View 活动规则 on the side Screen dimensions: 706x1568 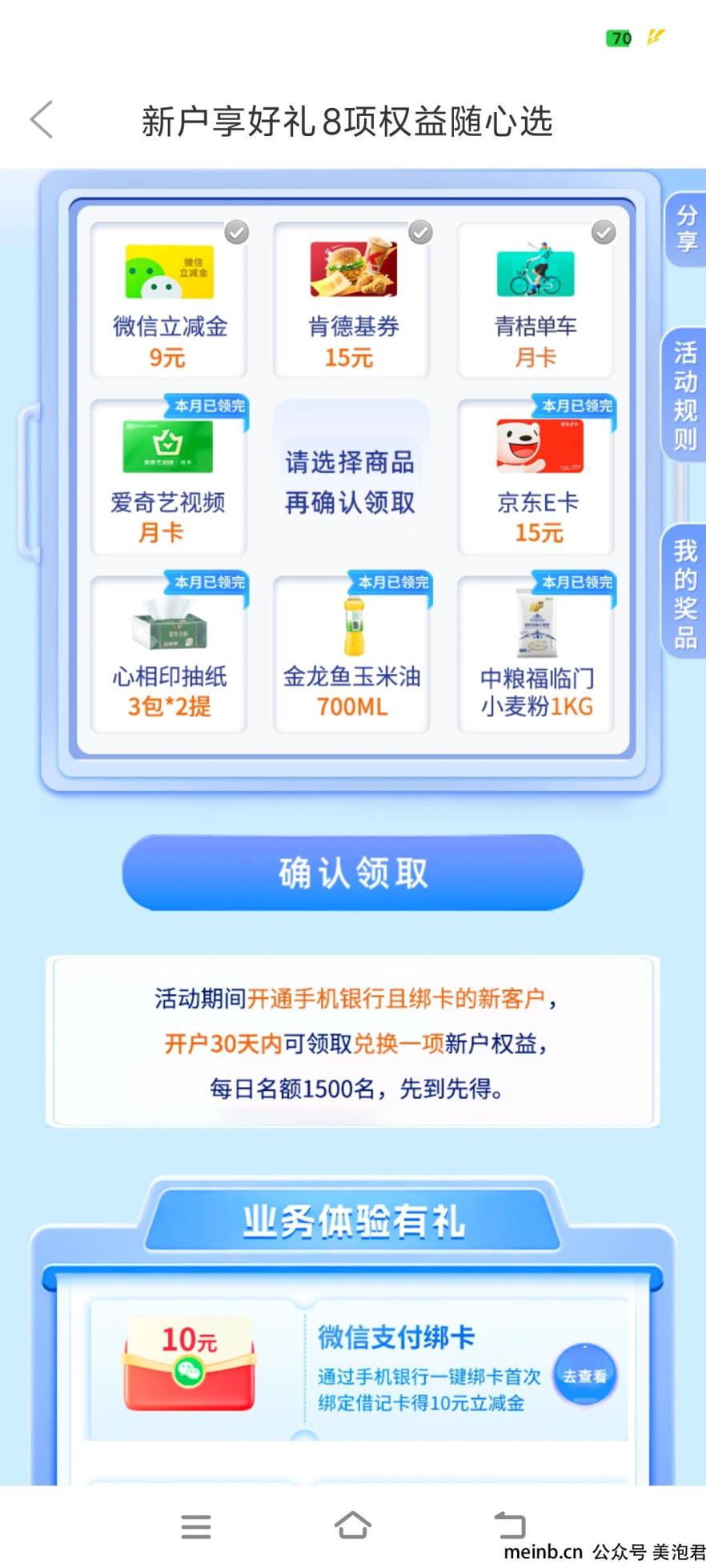[x=684, y=395]
